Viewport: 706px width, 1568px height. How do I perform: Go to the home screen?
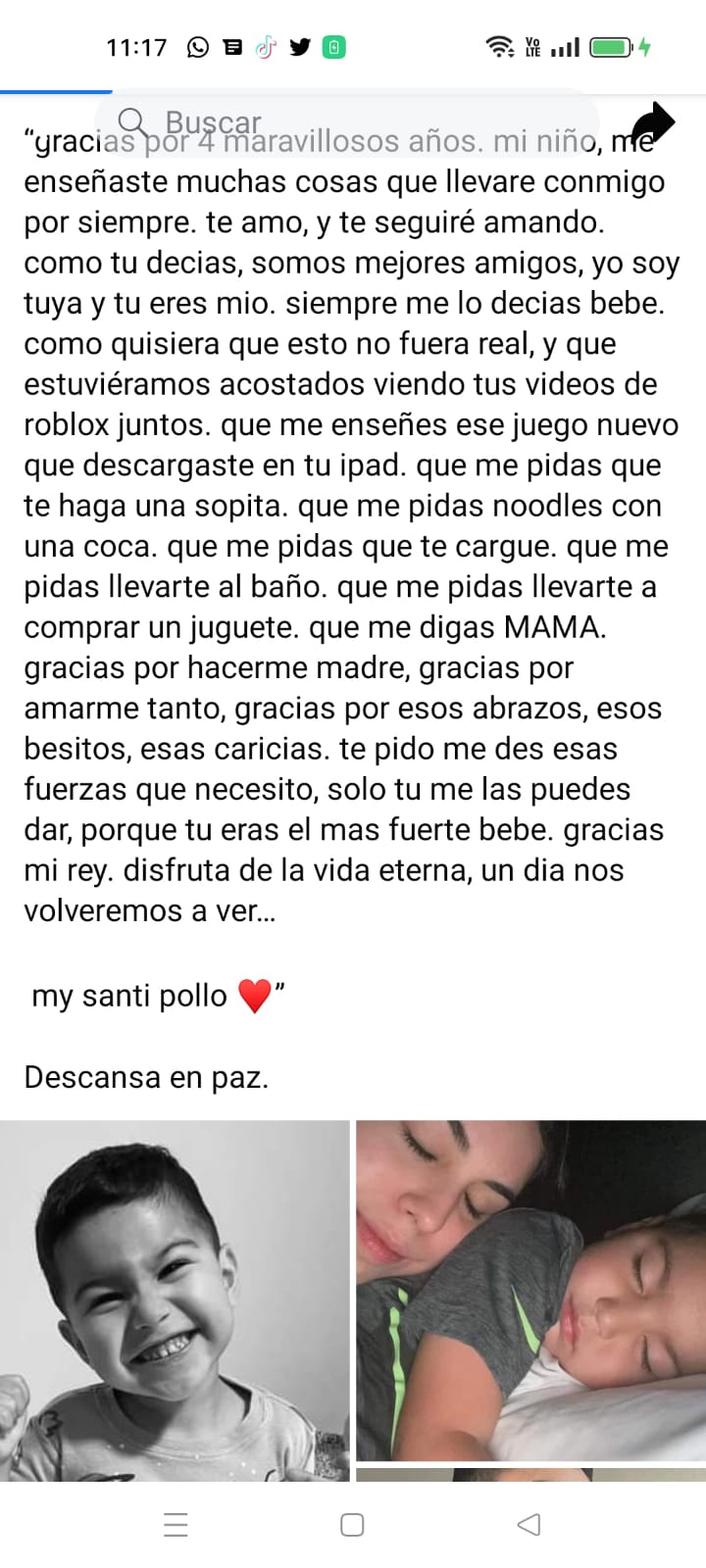pyautogui.click(x=352, y=1525)
